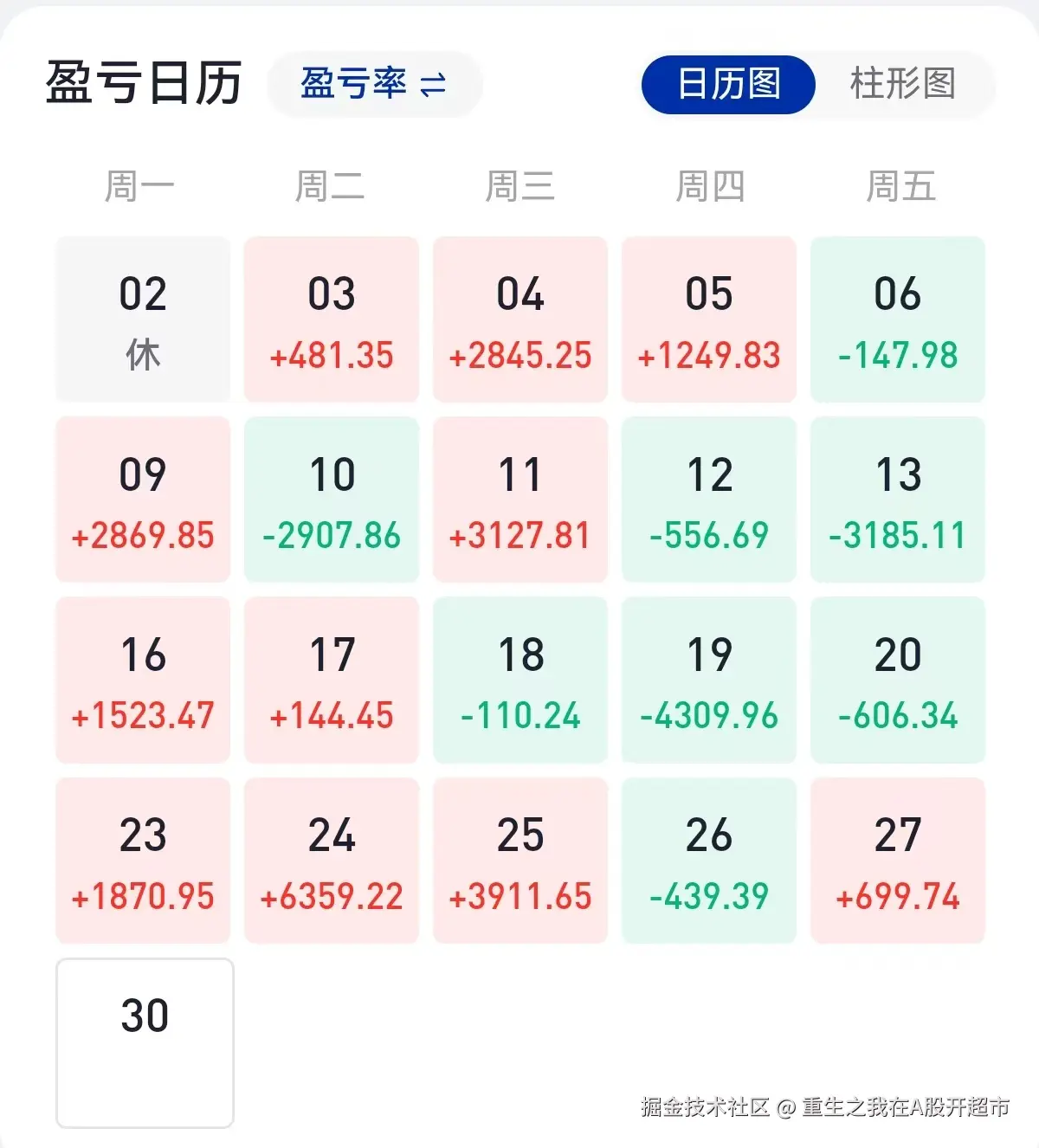
Task: Switch to the 柱形图 view
Action: coord(903,84)
